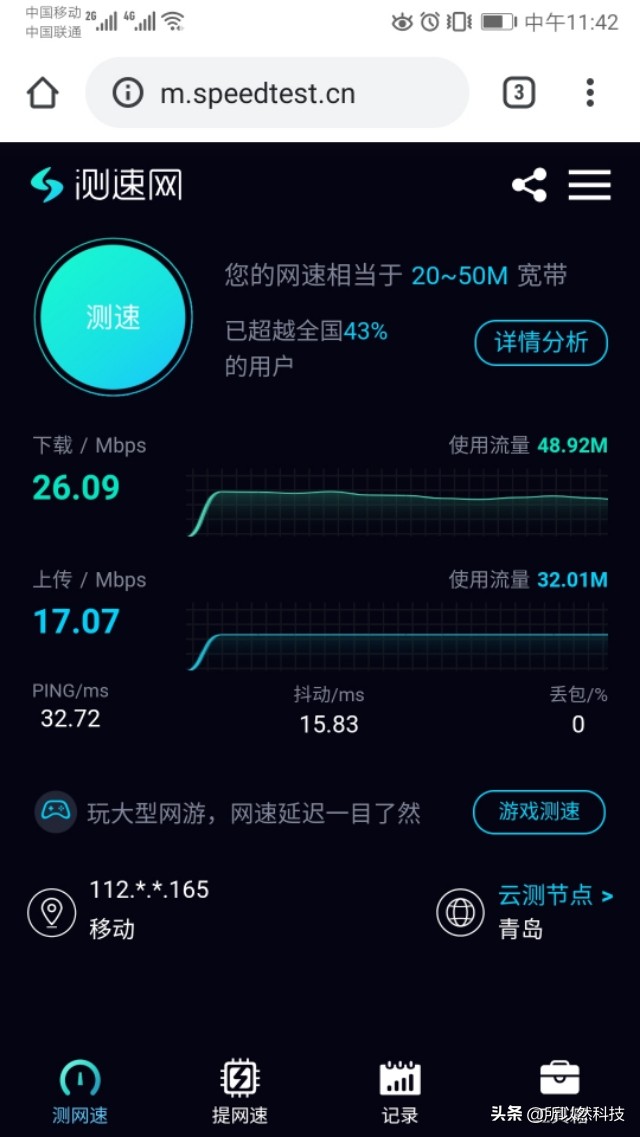
Task: Open the hamburger menu
Action: (589, 185)
